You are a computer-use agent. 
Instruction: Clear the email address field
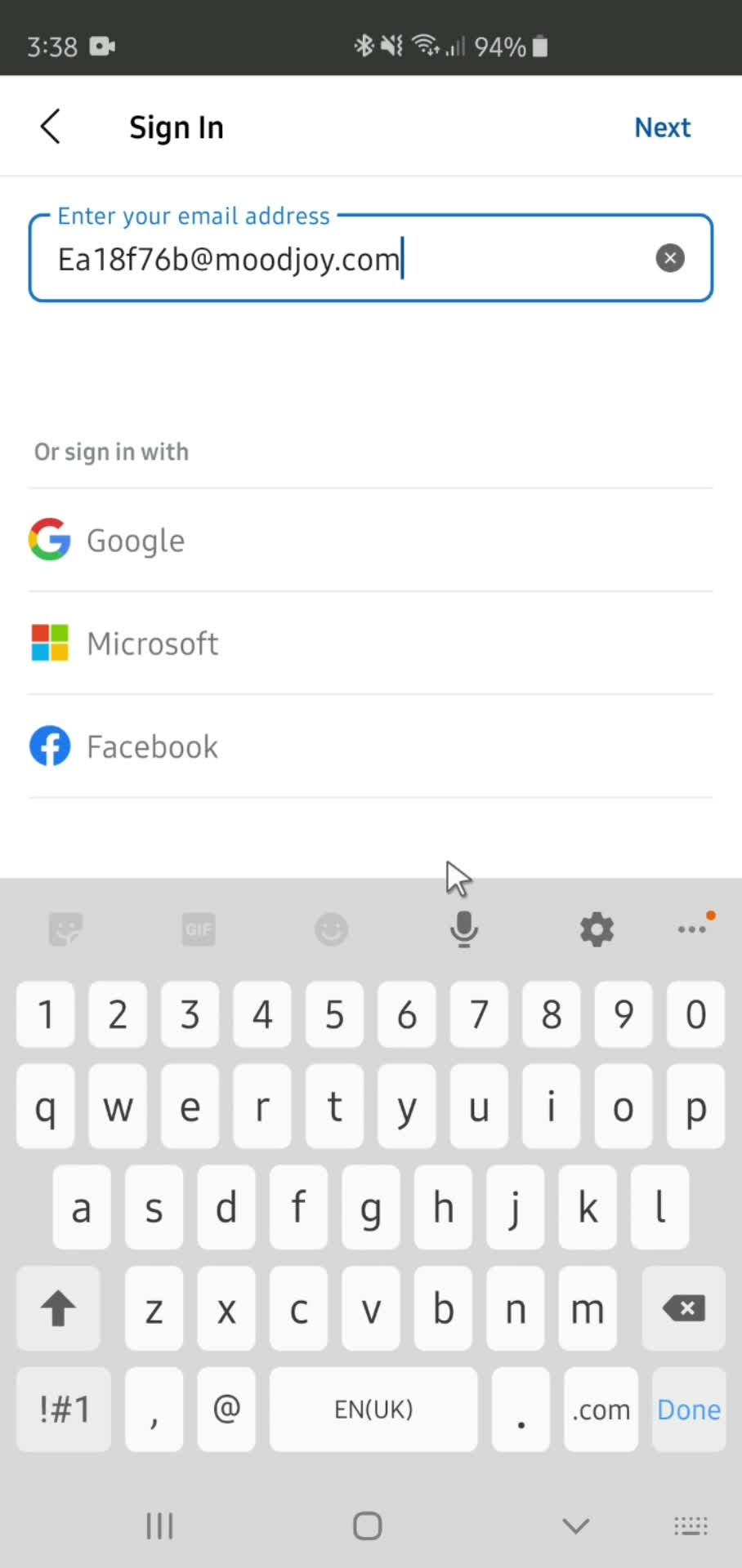coord(669,259)
